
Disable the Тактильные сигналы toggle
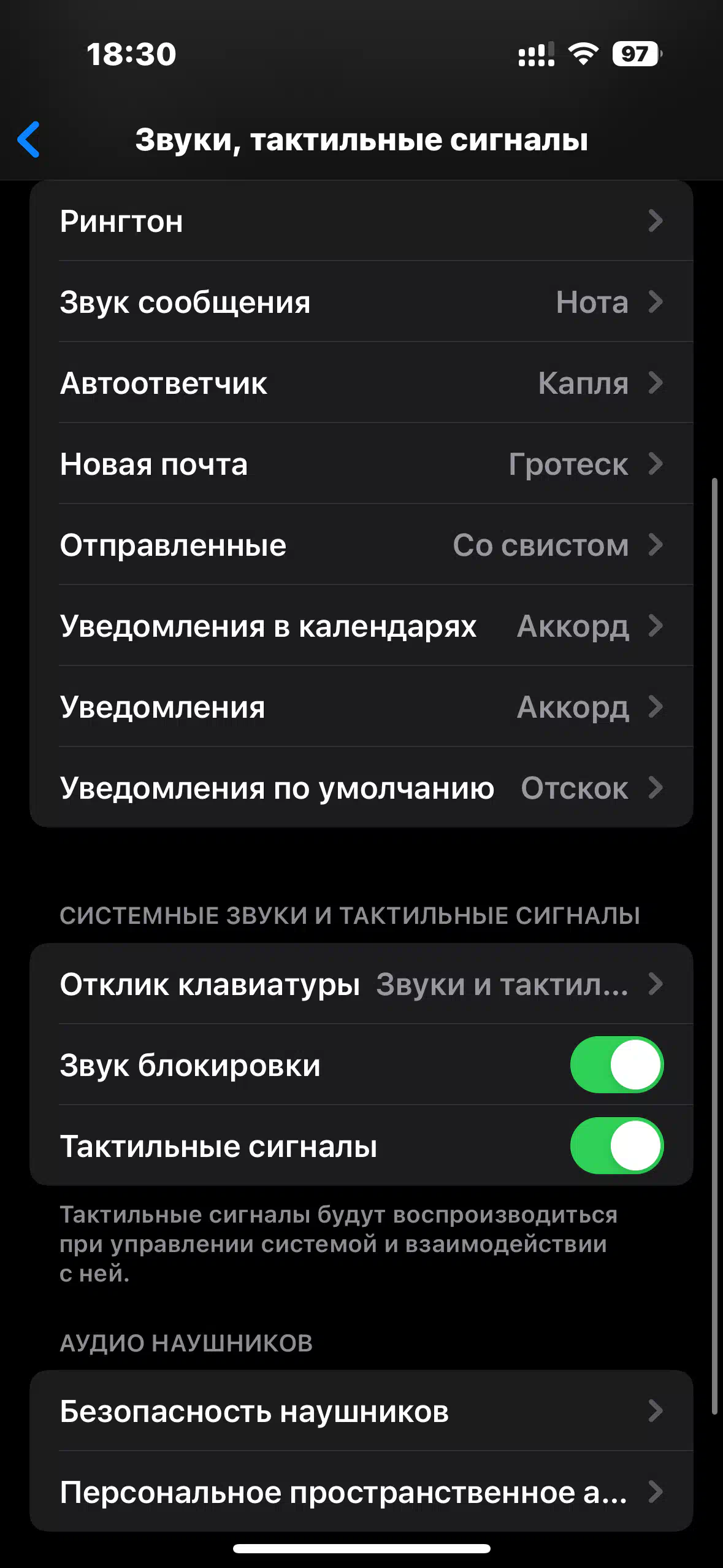point(617,1145)
